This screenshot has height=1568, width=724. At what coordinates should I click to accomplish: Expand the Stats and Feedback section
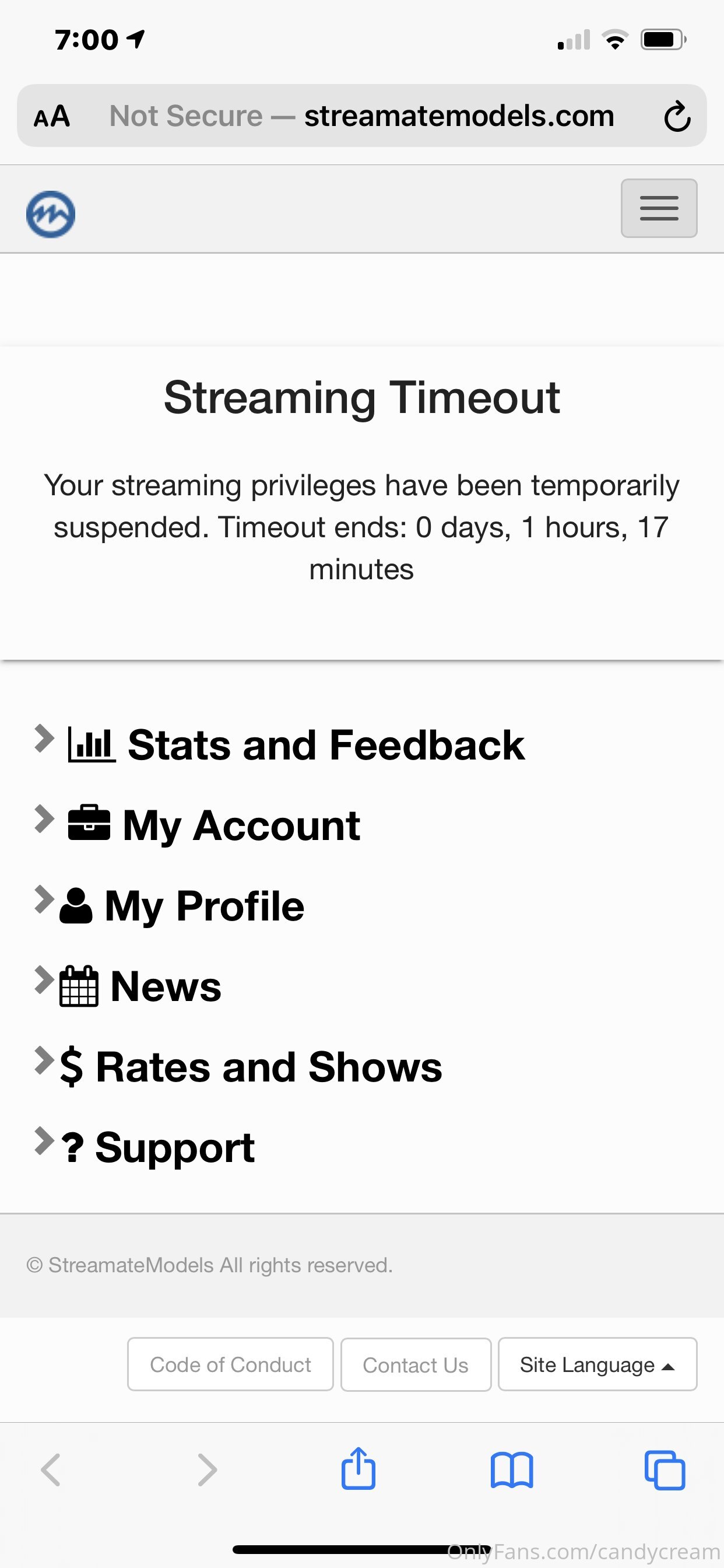click(280, 744)
